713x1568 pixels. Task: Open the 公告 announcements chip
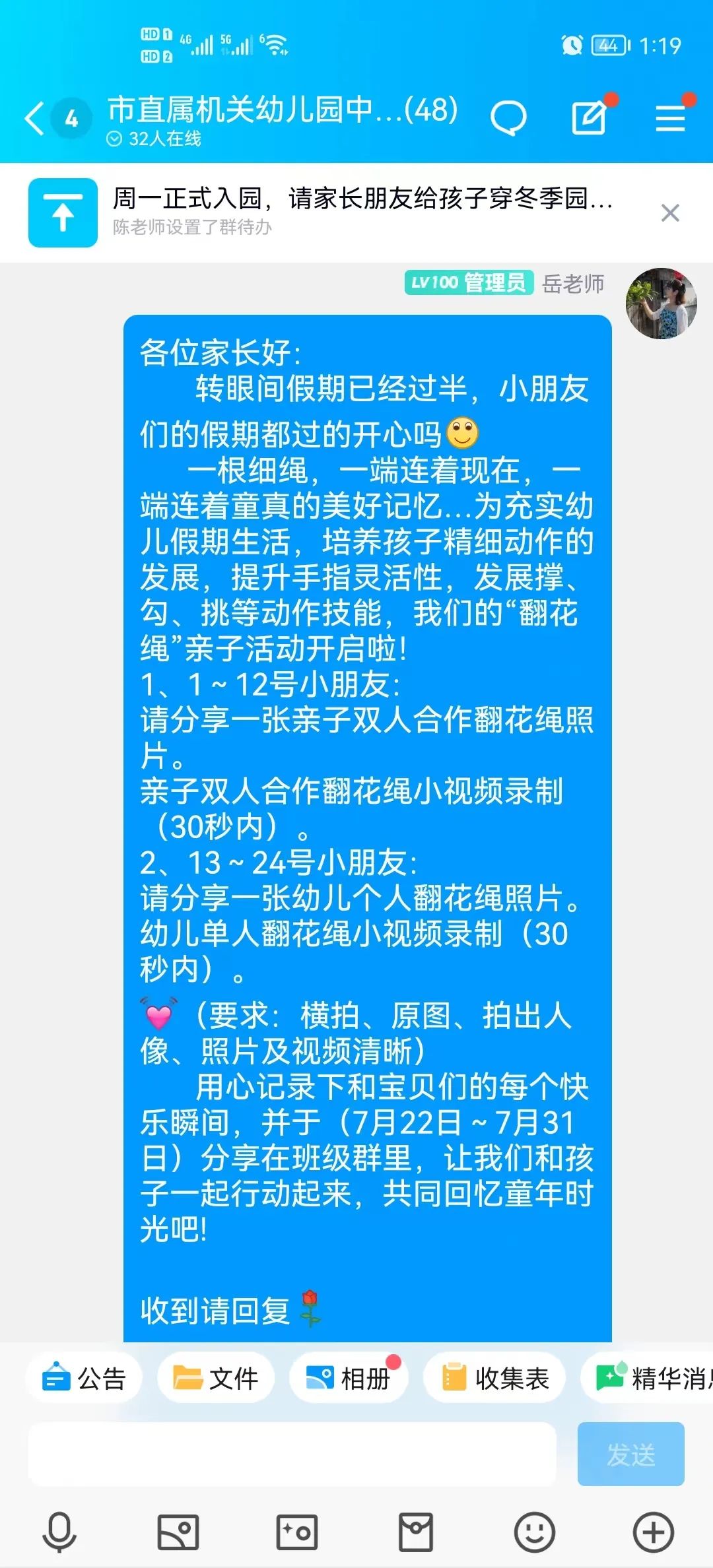click(x=84, y=1378)
